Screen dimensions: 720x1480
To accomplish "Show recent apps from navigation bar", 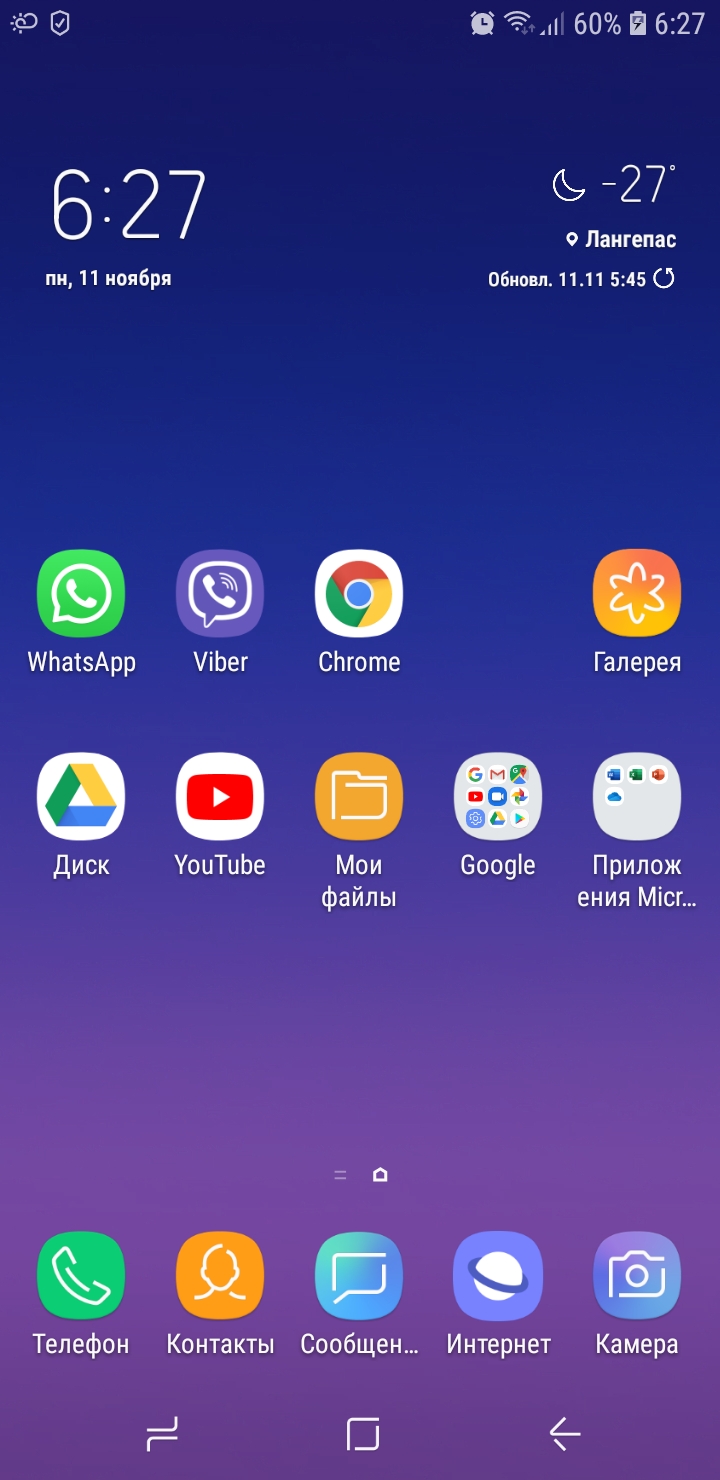I will coord(162,1435).
